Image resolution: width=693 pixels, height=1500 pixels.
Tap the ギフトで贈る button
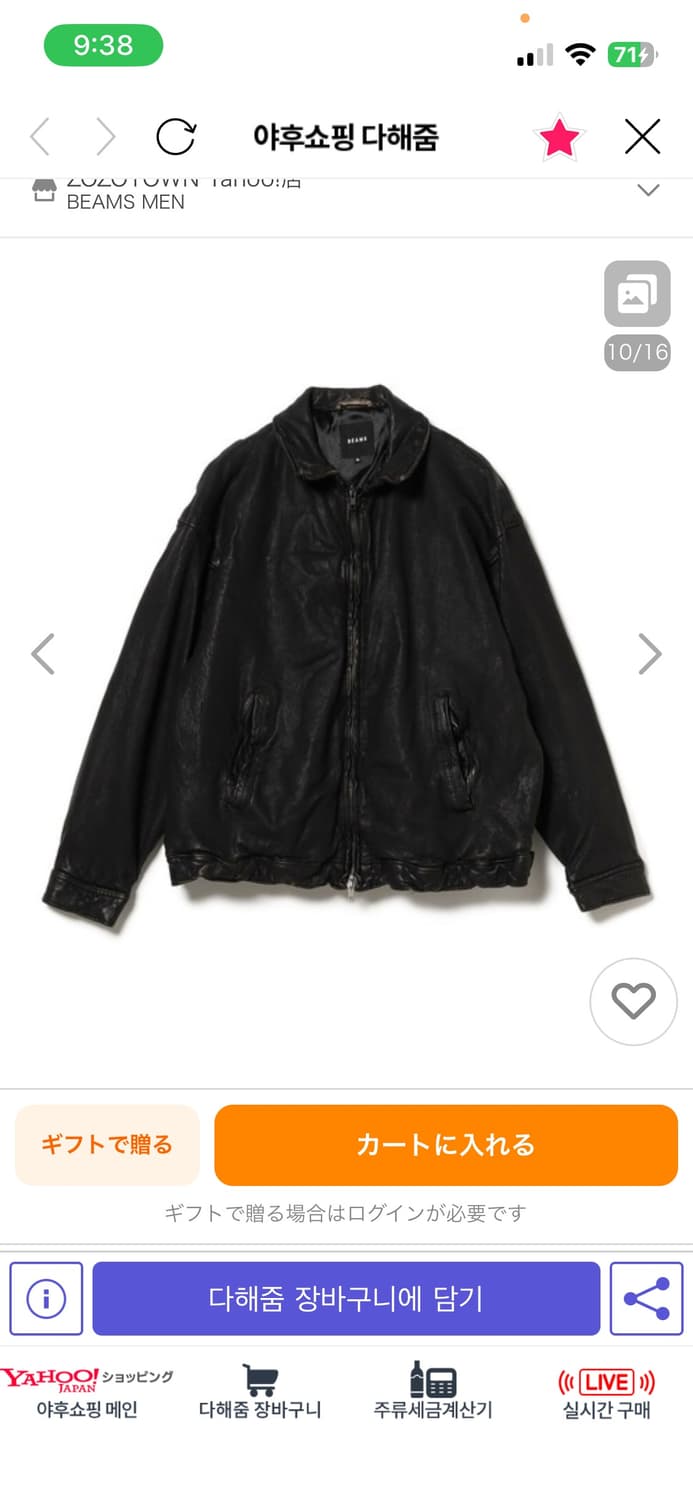[x=107, y=1145]
